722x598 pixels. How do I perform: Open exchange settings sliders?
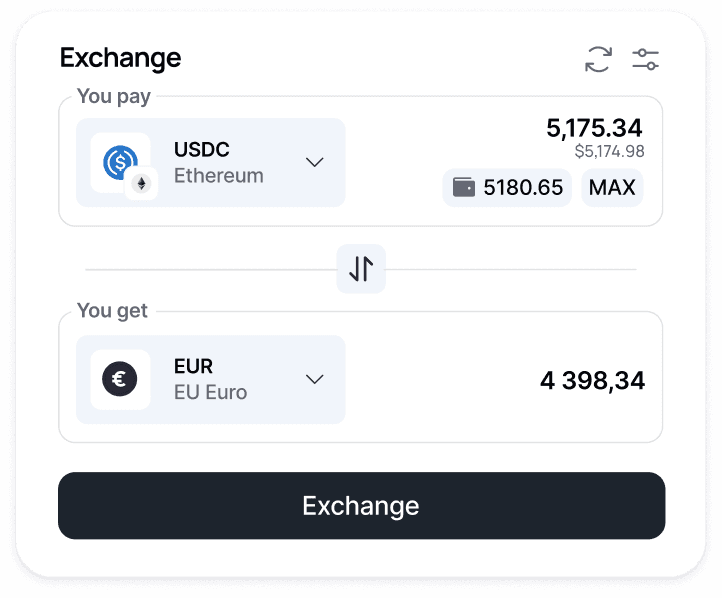[646, 59]
